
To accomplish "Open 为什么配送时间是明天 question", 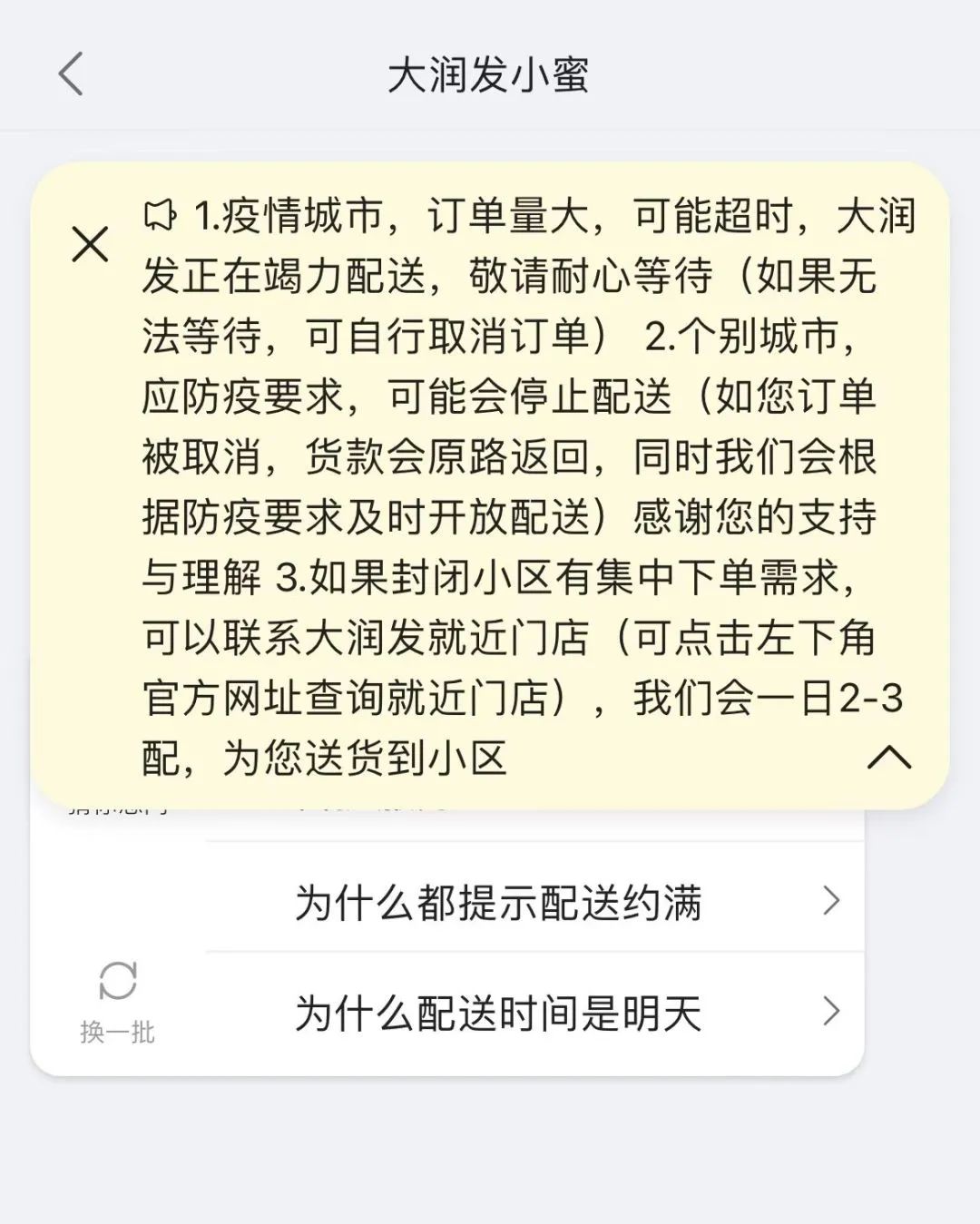I will click(x=535, y=1013).
